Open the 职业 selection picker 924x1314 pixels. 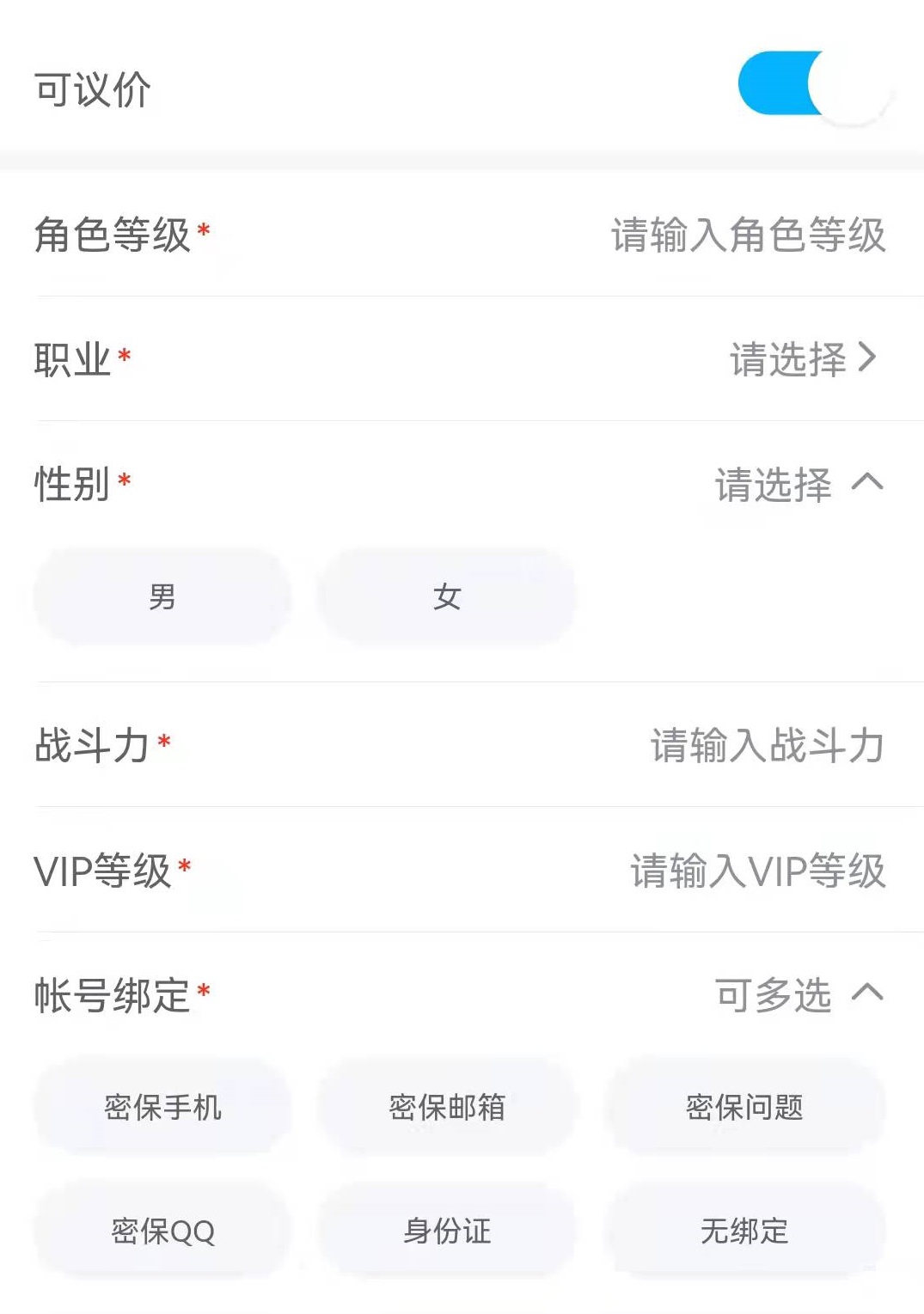tap(802, 358)
